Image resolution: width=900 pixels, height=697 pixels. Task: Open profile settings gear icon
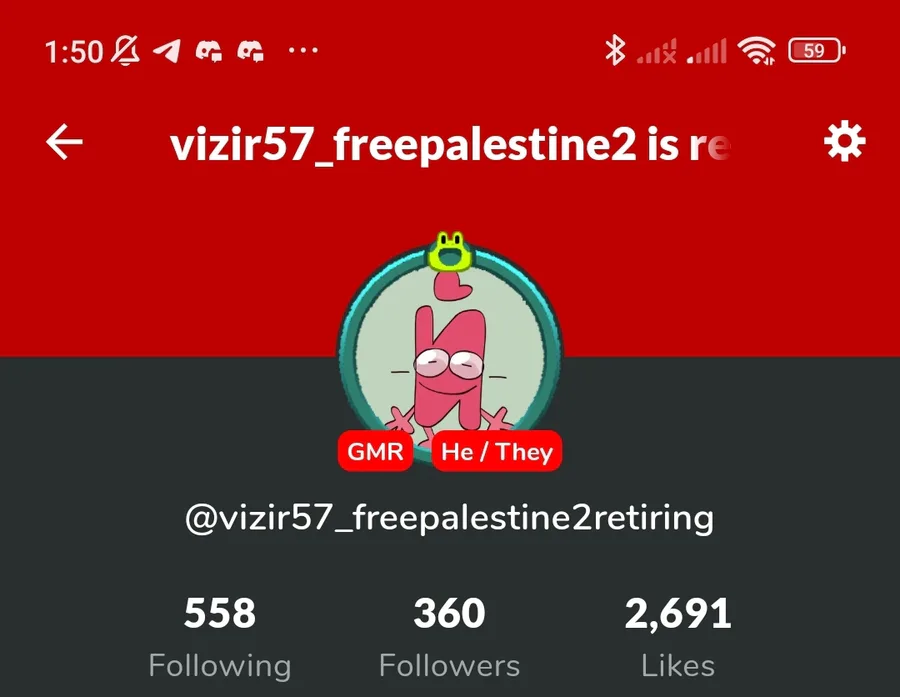(x=844, y=144)
